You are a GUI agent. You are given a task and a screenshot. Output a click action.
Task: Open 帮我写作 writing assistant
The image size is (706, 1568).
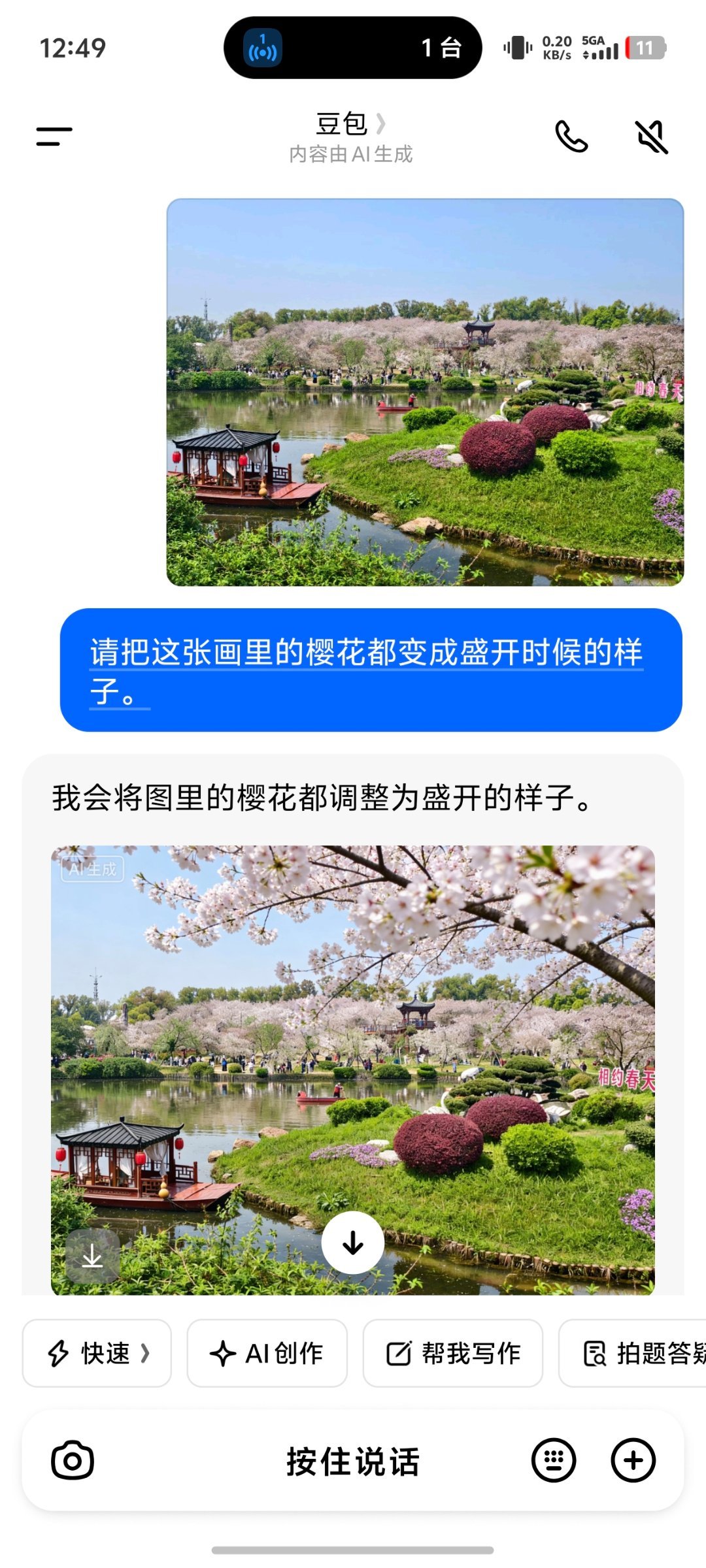453,1353
